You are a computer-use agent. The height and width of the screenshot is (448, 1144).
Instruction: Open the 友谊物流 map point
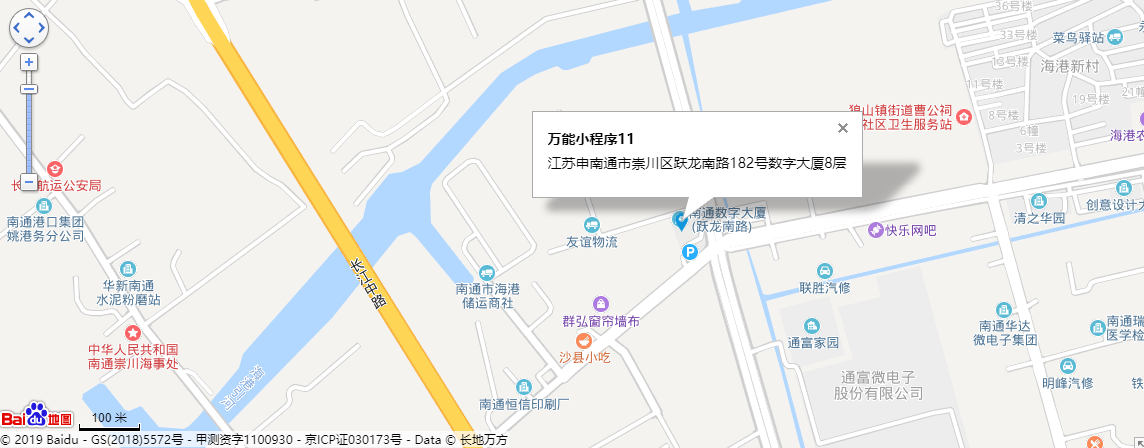pos(592,225)
